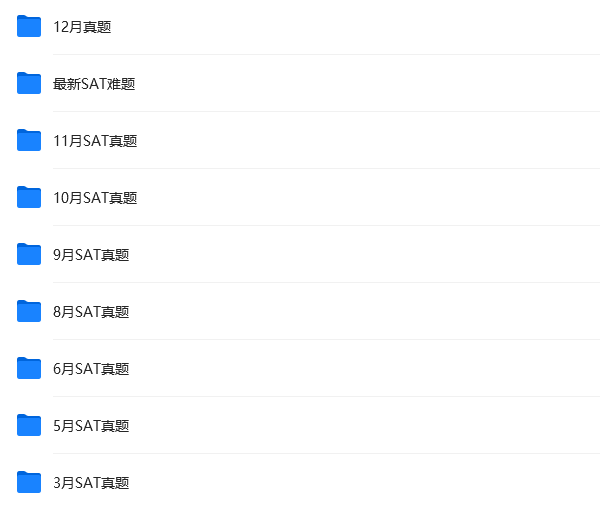Open the 3月SAT真题 folder

point(91,483)
